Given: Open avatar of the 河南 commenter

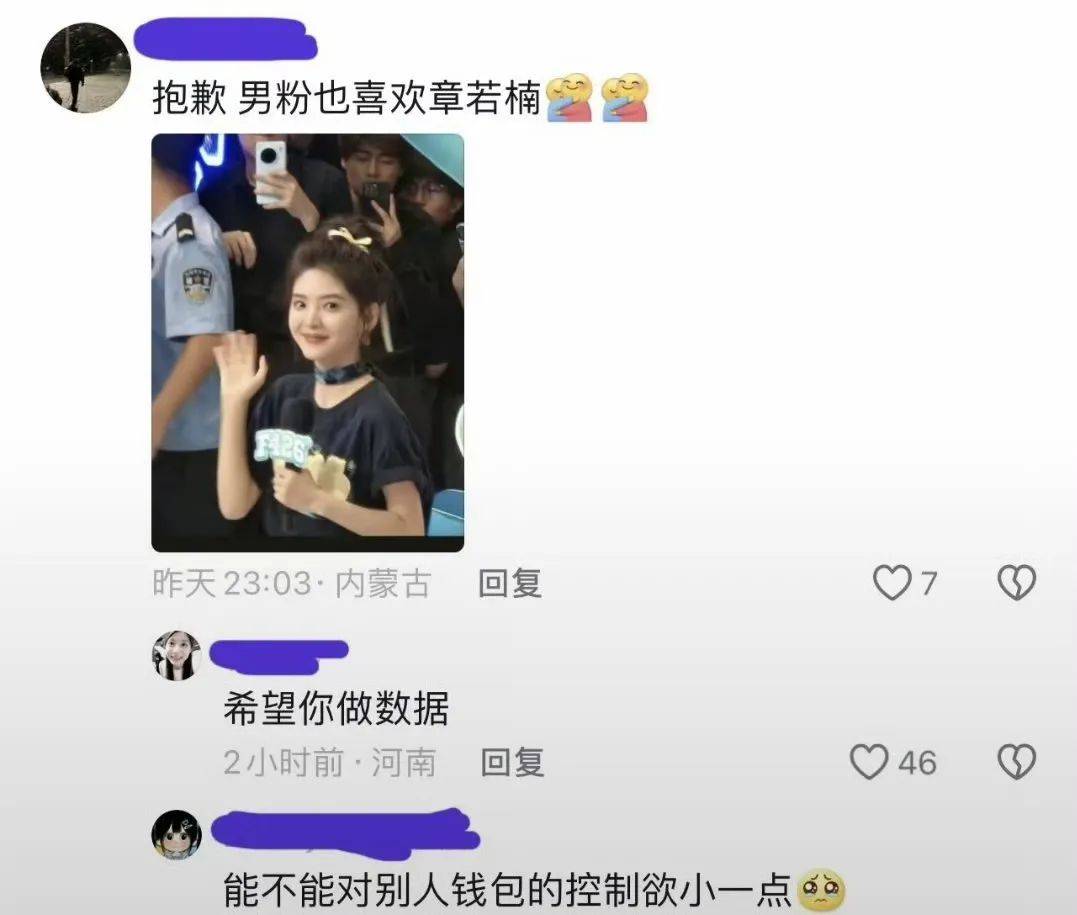Looking at the screenshot, I should (176, 656).
